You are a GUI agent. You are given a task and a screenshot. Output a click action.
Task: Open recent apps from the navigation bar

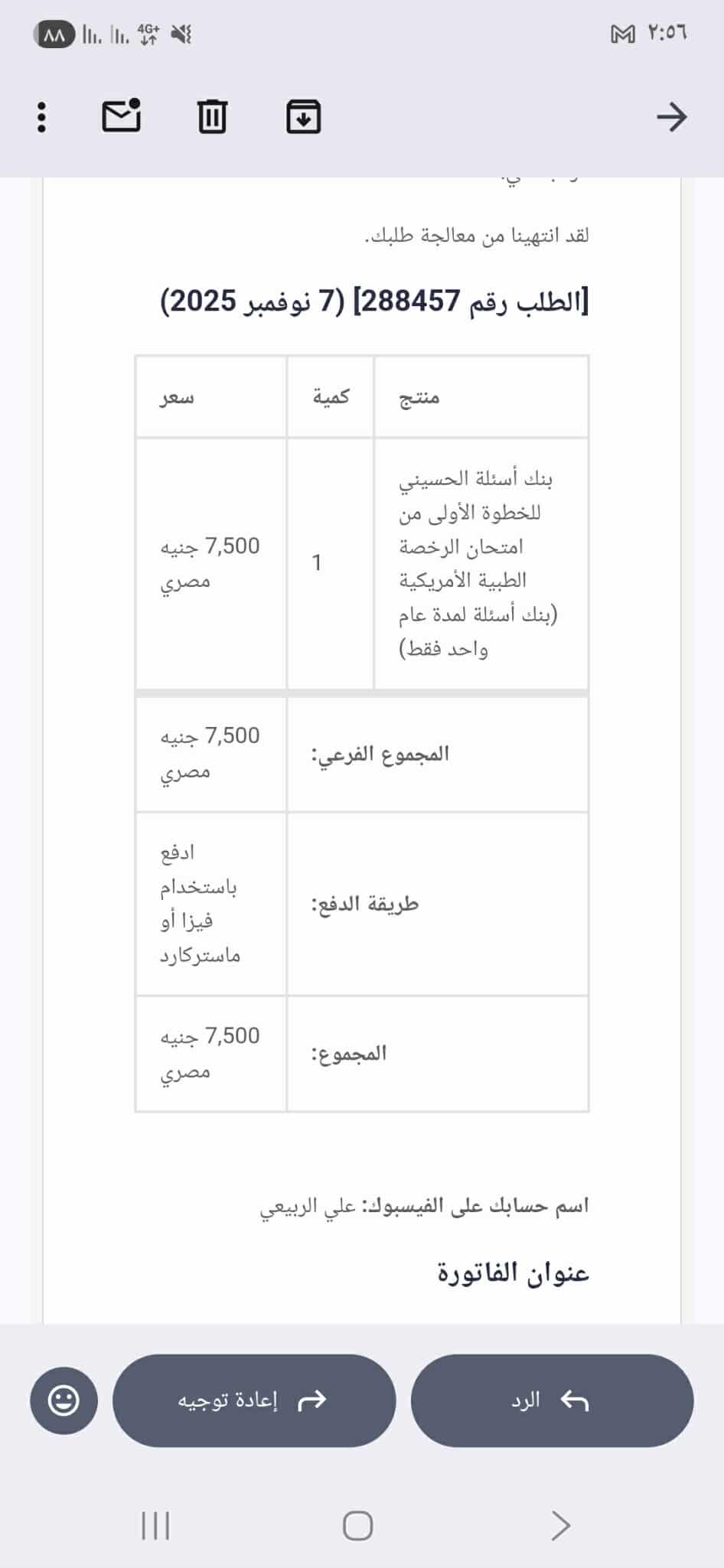[155, 1525]
